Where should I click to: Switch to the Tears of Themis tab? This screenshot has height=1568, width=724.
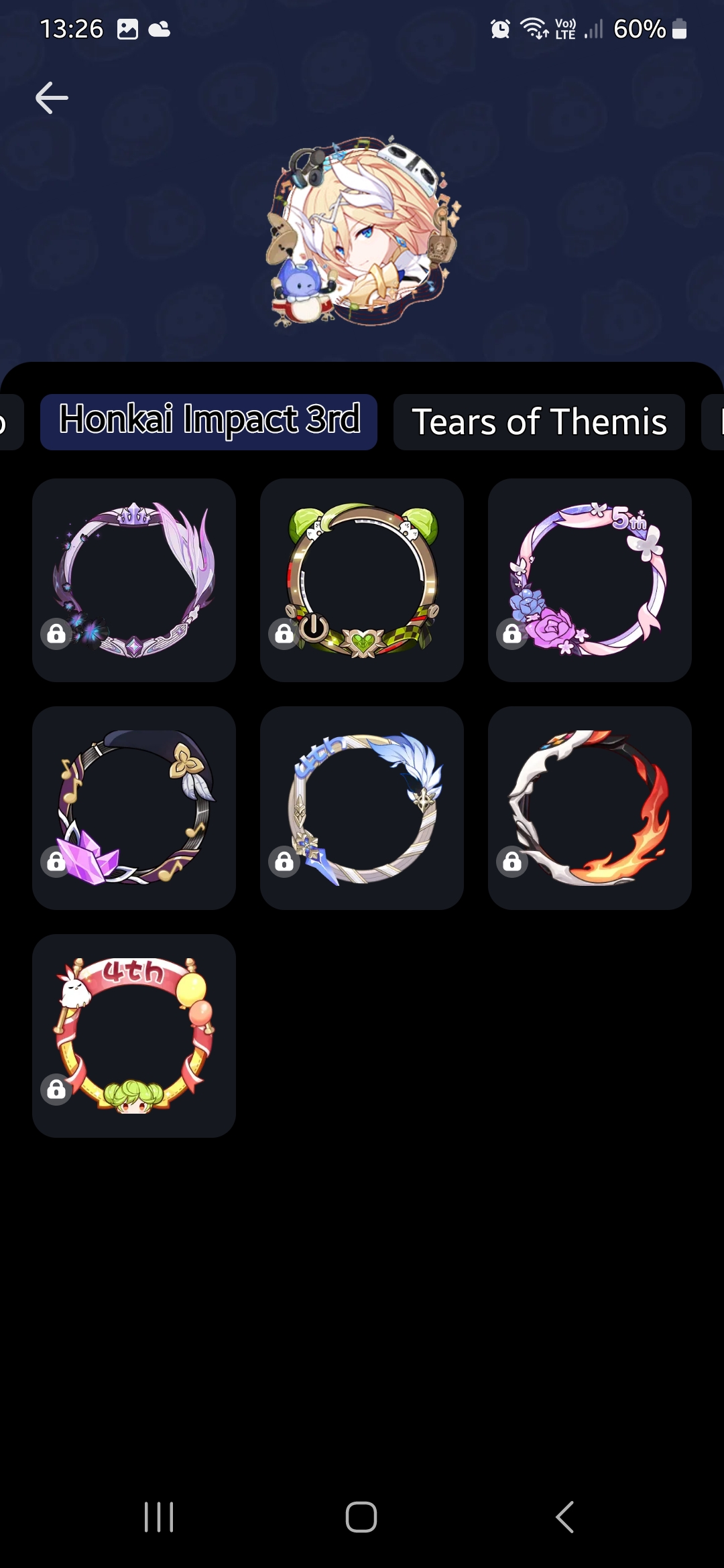pyautogui.click(x=539, y=421)
